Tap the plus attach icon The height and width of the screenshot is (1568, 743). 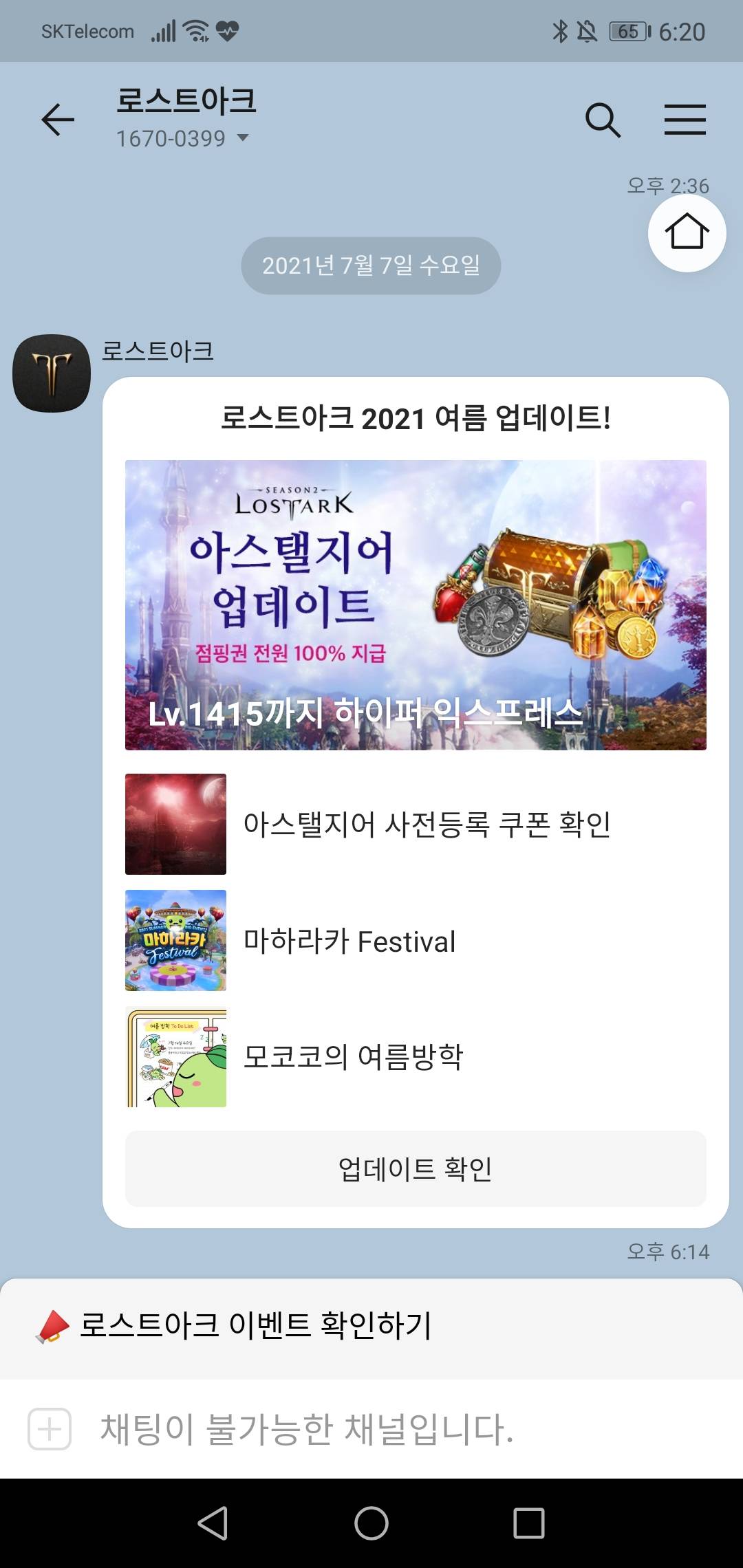(50, 1428)
